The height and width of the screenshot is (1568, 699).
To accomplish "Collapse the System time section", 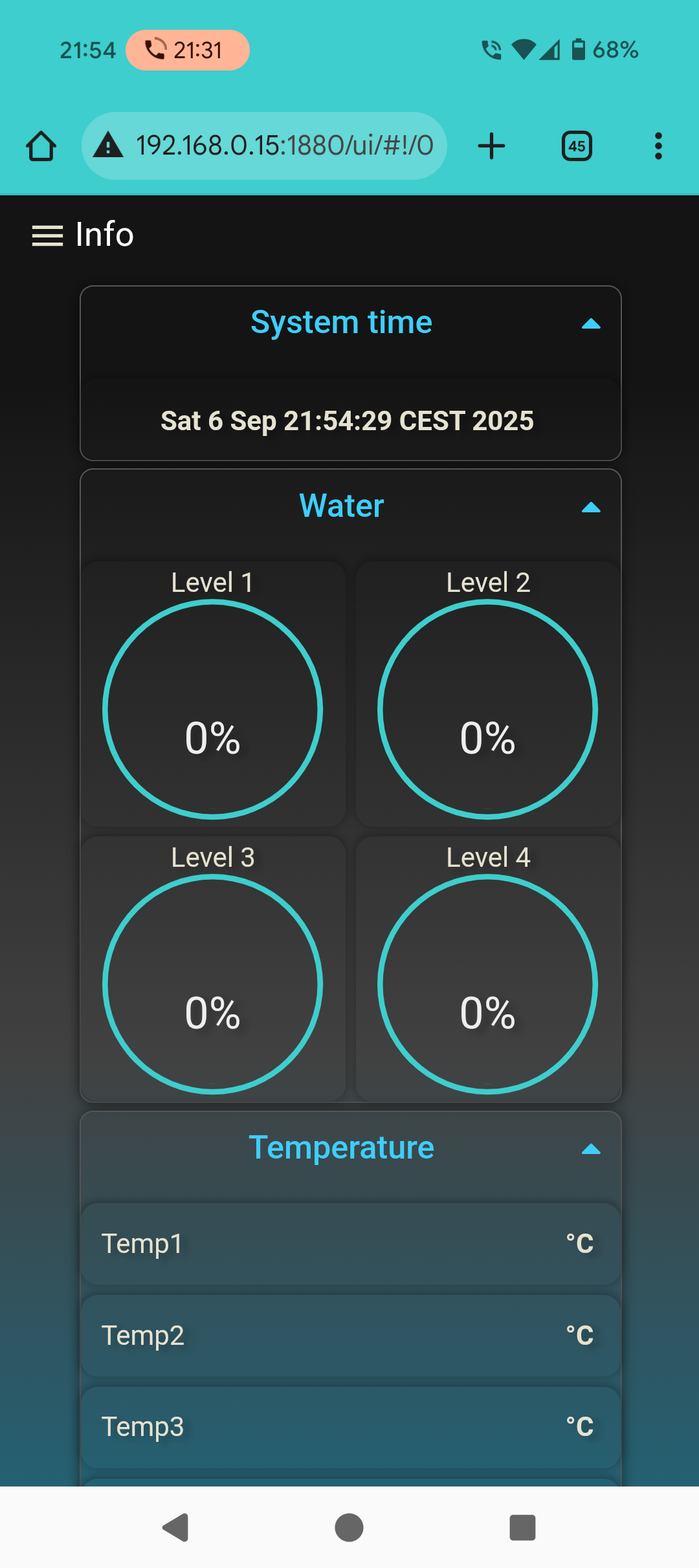I will [591, 323].
